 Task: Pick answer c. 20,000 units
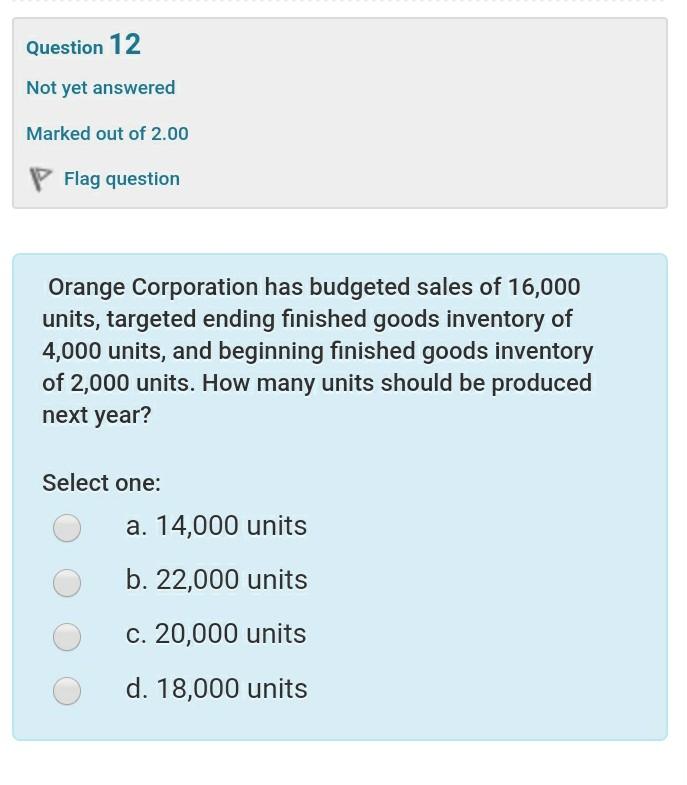coord(67,635)
